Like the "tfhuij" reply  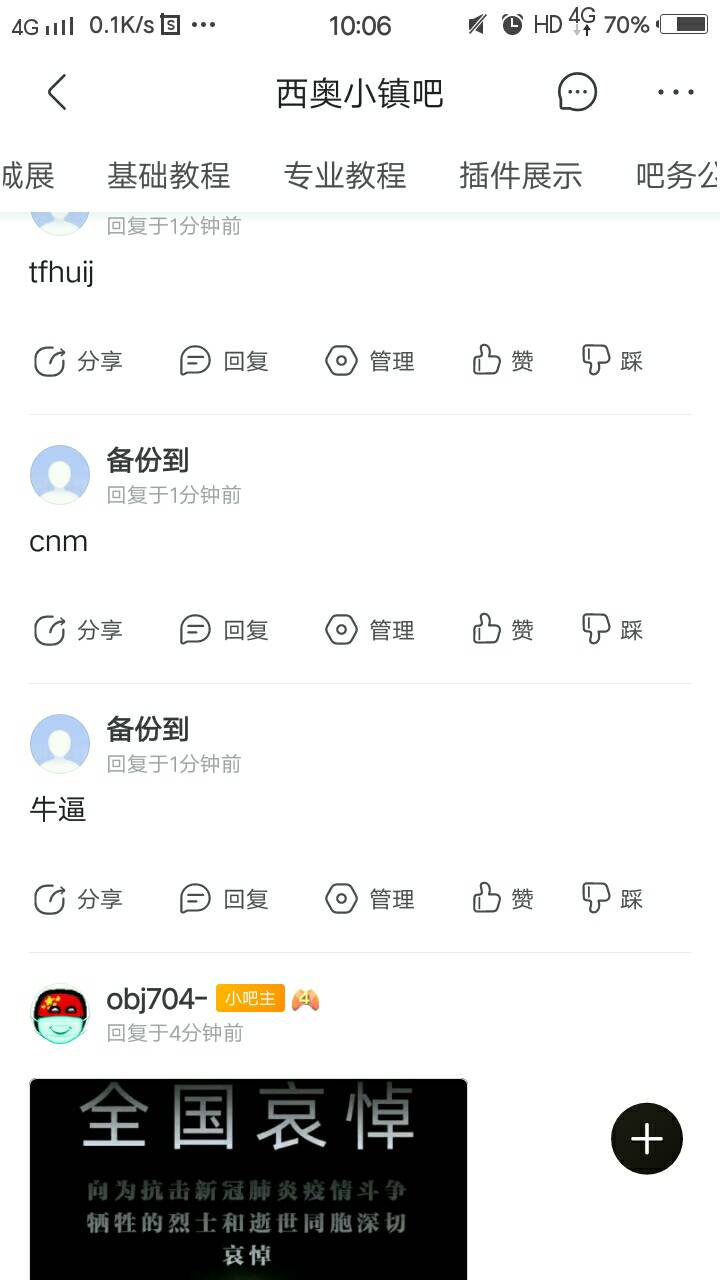pyautogui.click(x=503, y=361)
